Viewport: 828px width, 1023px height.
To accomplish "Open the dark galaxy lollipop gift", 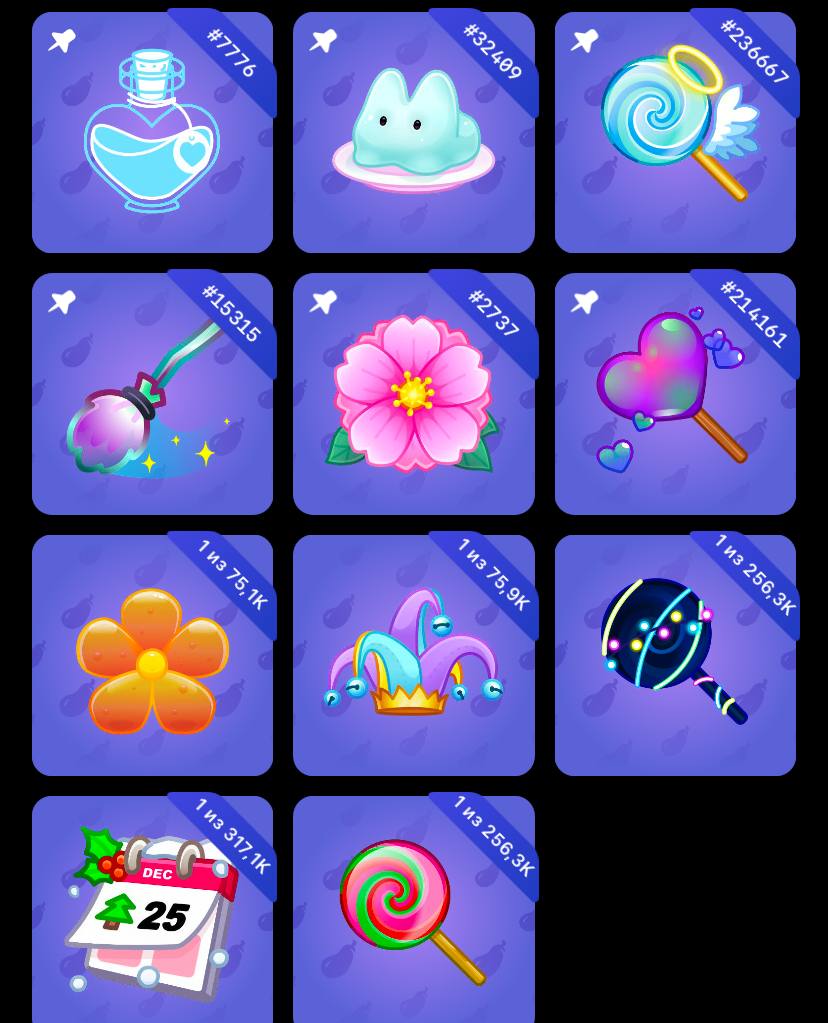I will (675, 656).
